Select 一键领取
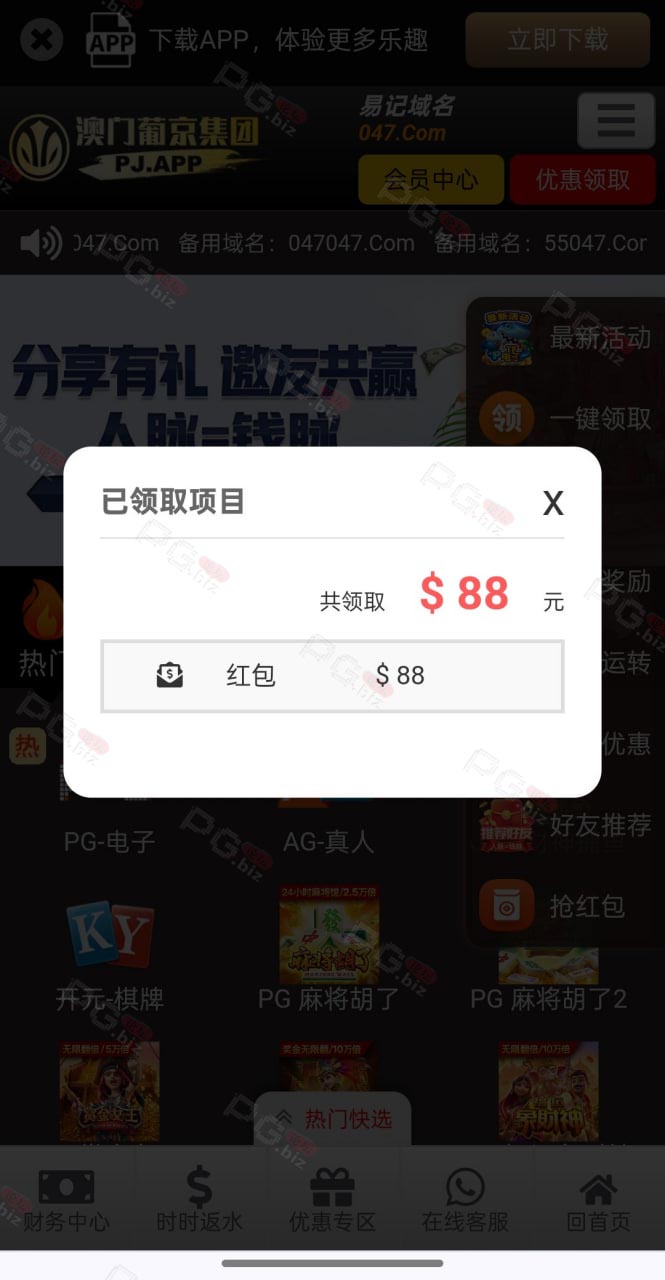The height and width of the screenshot is (1280, 665). [x=566, y=419]
